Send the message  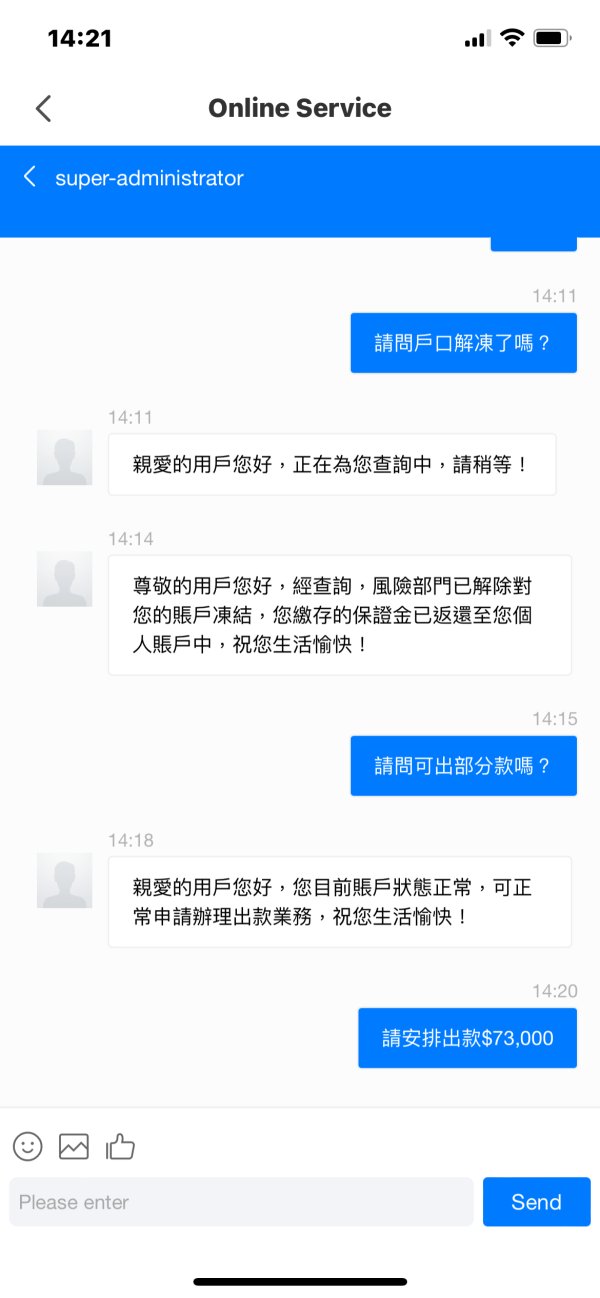(537, 1202)
